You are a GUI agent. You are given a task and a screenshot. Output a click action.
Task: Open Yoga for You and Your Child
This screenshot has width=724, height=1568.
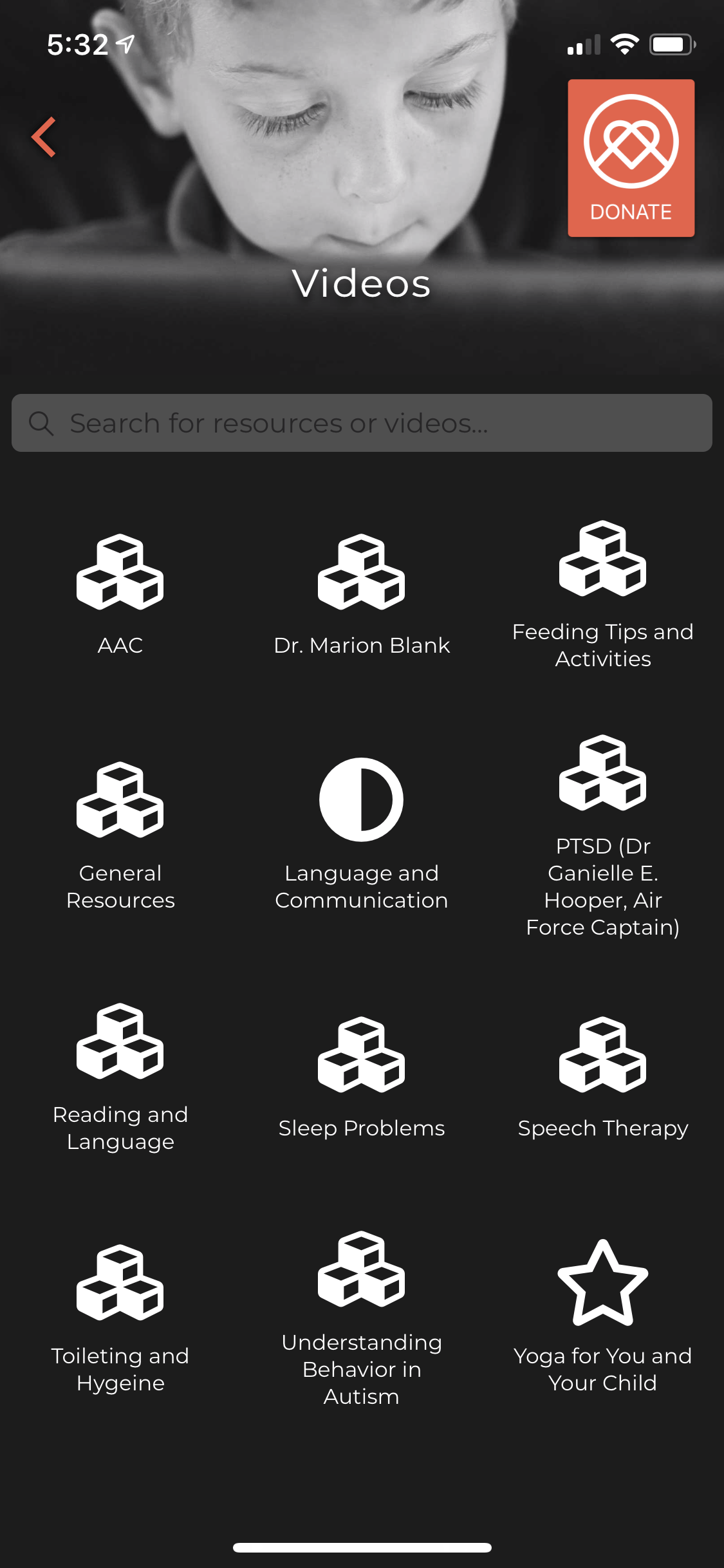point(603,1318)
